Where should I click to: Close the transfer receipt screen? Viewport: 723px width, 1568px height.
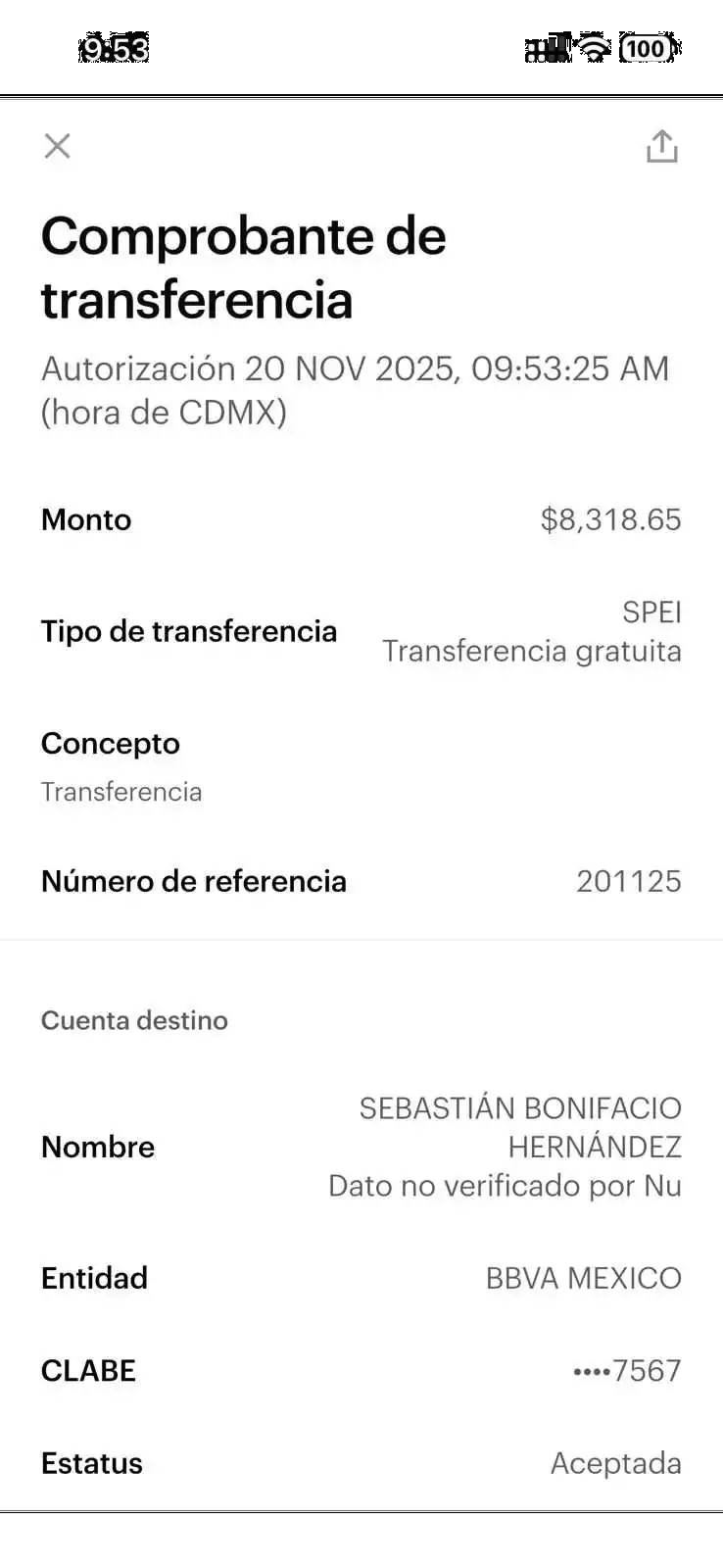[58, 146]
